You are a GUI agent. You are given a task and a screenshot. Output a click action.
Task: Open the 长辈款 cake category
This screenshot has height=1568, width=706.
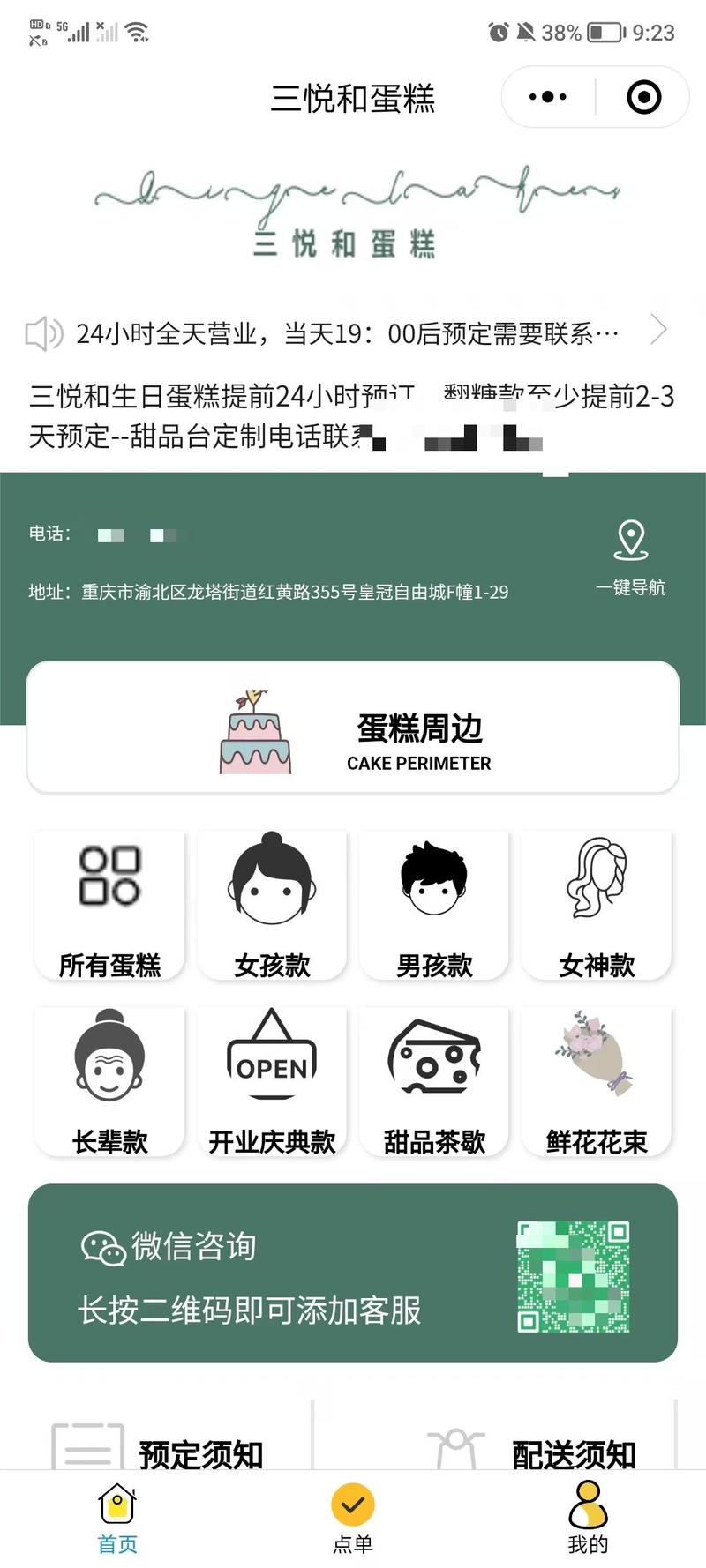click(x=109, y=1082)
